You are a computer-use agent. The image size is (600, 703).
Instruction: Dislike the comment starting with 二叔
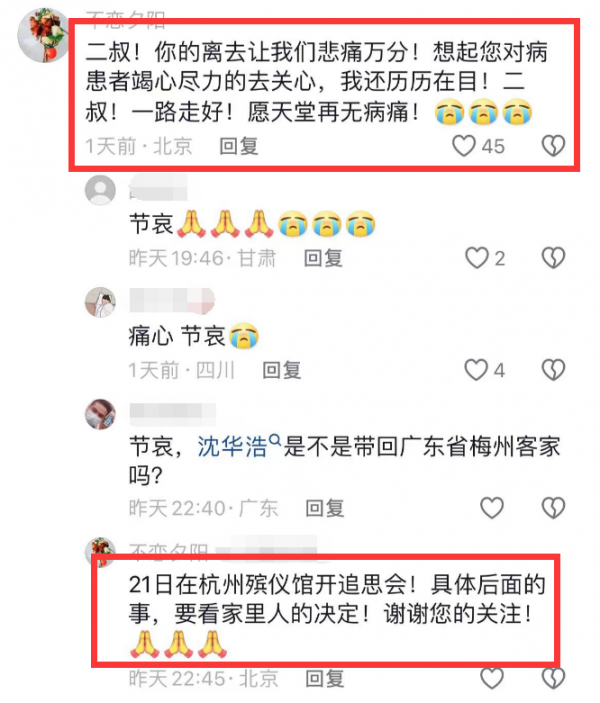coord(553,146)
